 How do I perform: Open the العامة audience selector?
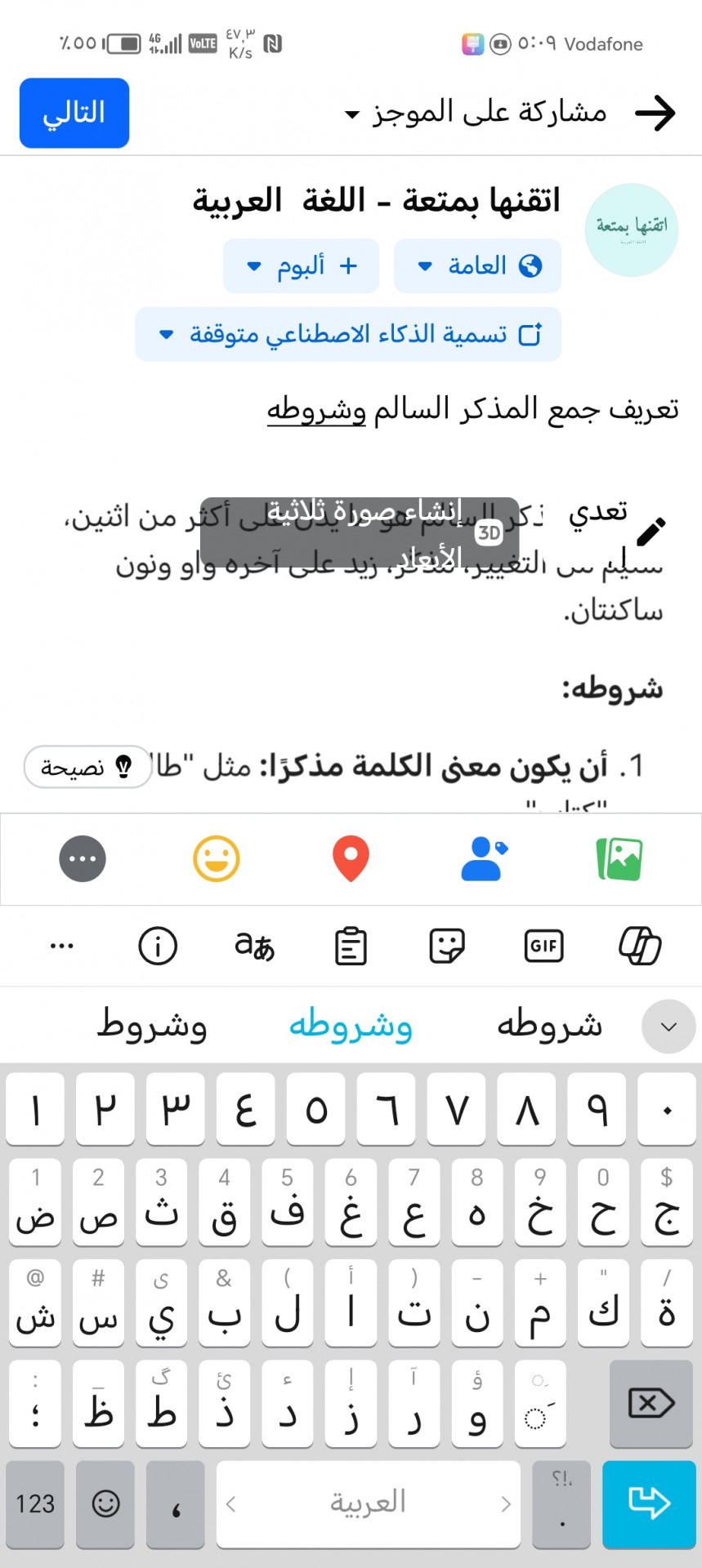pyautogui.click(x=477, y=266)
